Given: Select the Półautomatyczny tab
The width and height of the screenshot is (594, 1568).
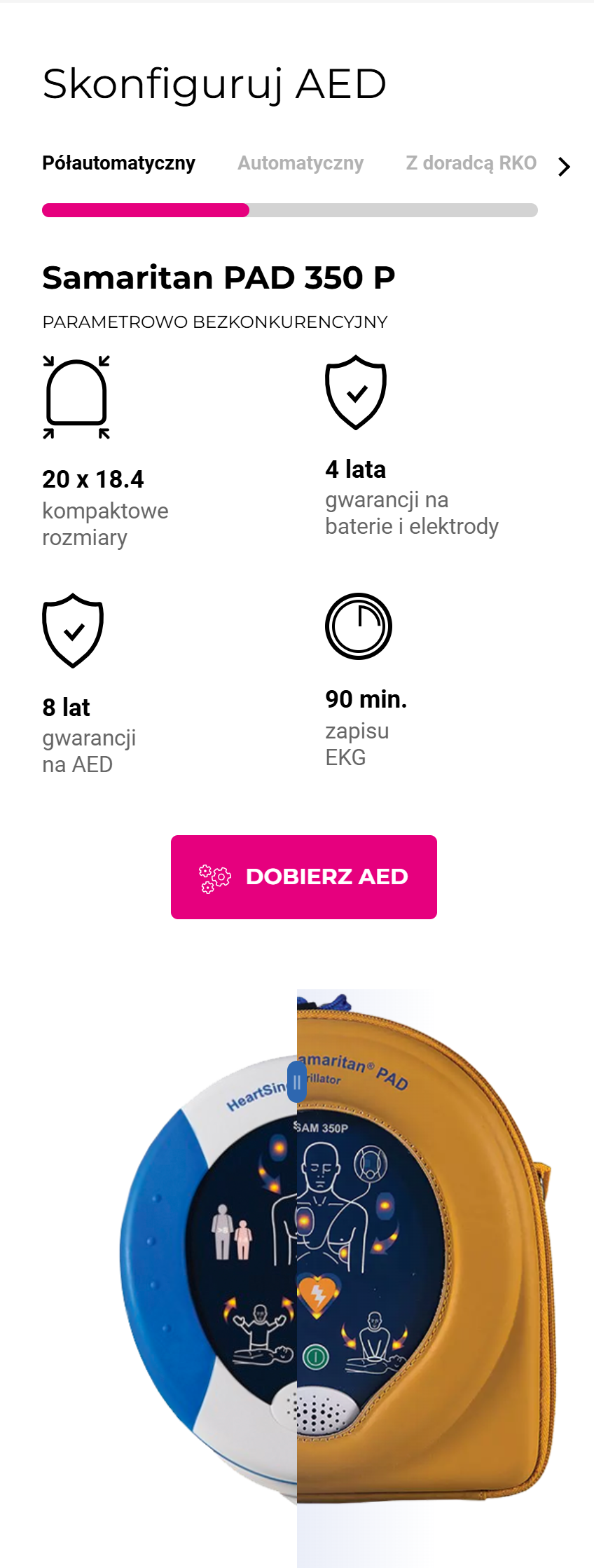Looking at the screenshot, I should click(118, 163).
